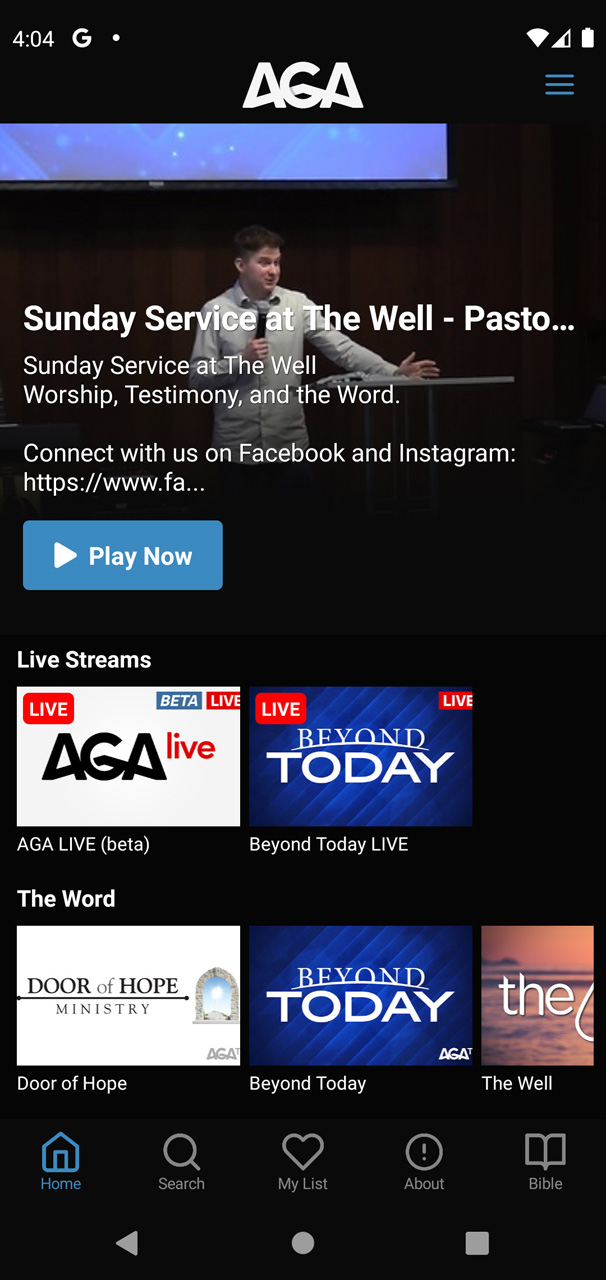Switch to the Home tab

[61, 1162]
